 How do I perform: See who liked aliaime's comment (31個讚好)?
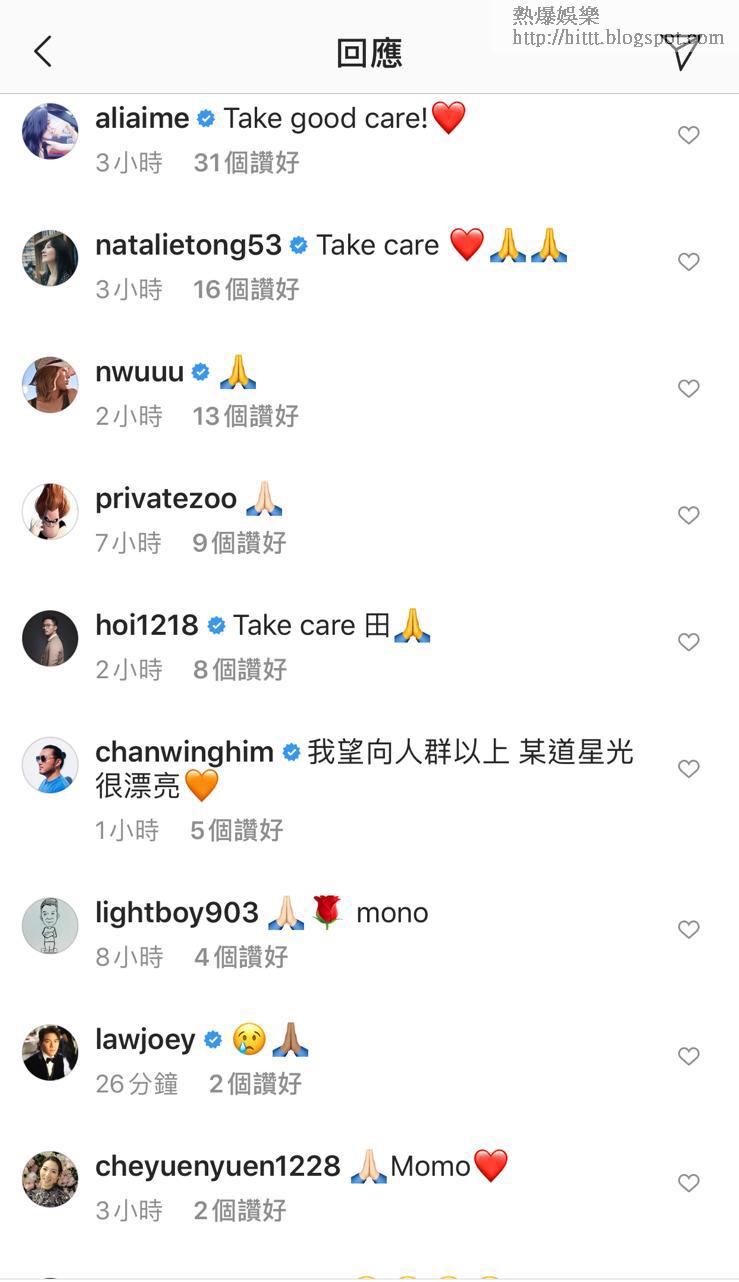coord(246,163)
